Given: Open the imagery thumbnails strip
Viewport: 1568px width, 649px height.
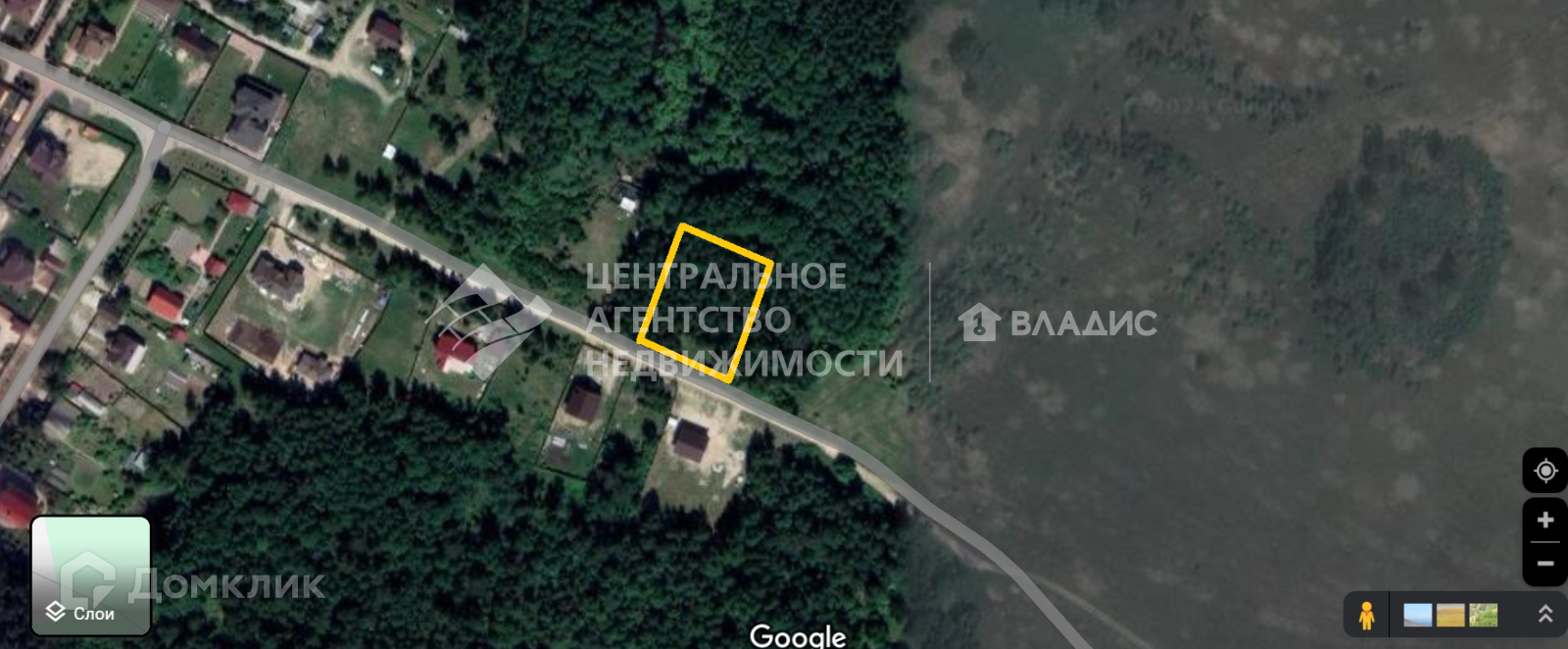Looking at the screenshot, I should tap(1450, 615).
